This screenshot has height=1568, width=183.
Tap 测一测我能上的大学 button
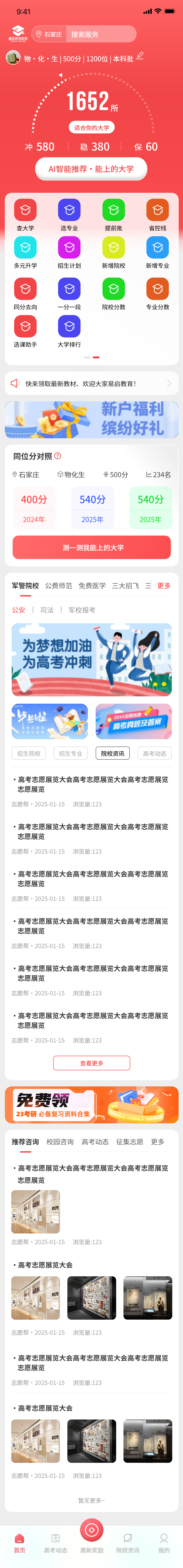[x=91, y=547]
